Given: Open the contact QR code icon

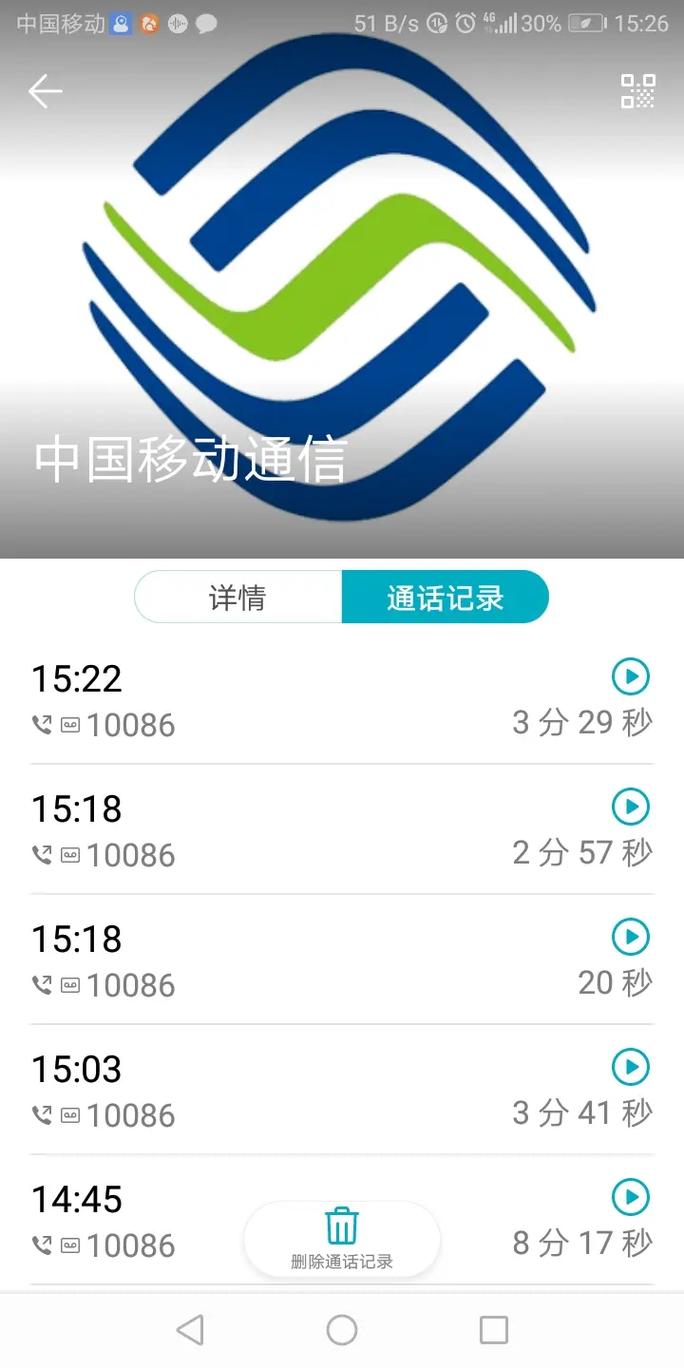Looking at the screenshot, I should 637,91.
